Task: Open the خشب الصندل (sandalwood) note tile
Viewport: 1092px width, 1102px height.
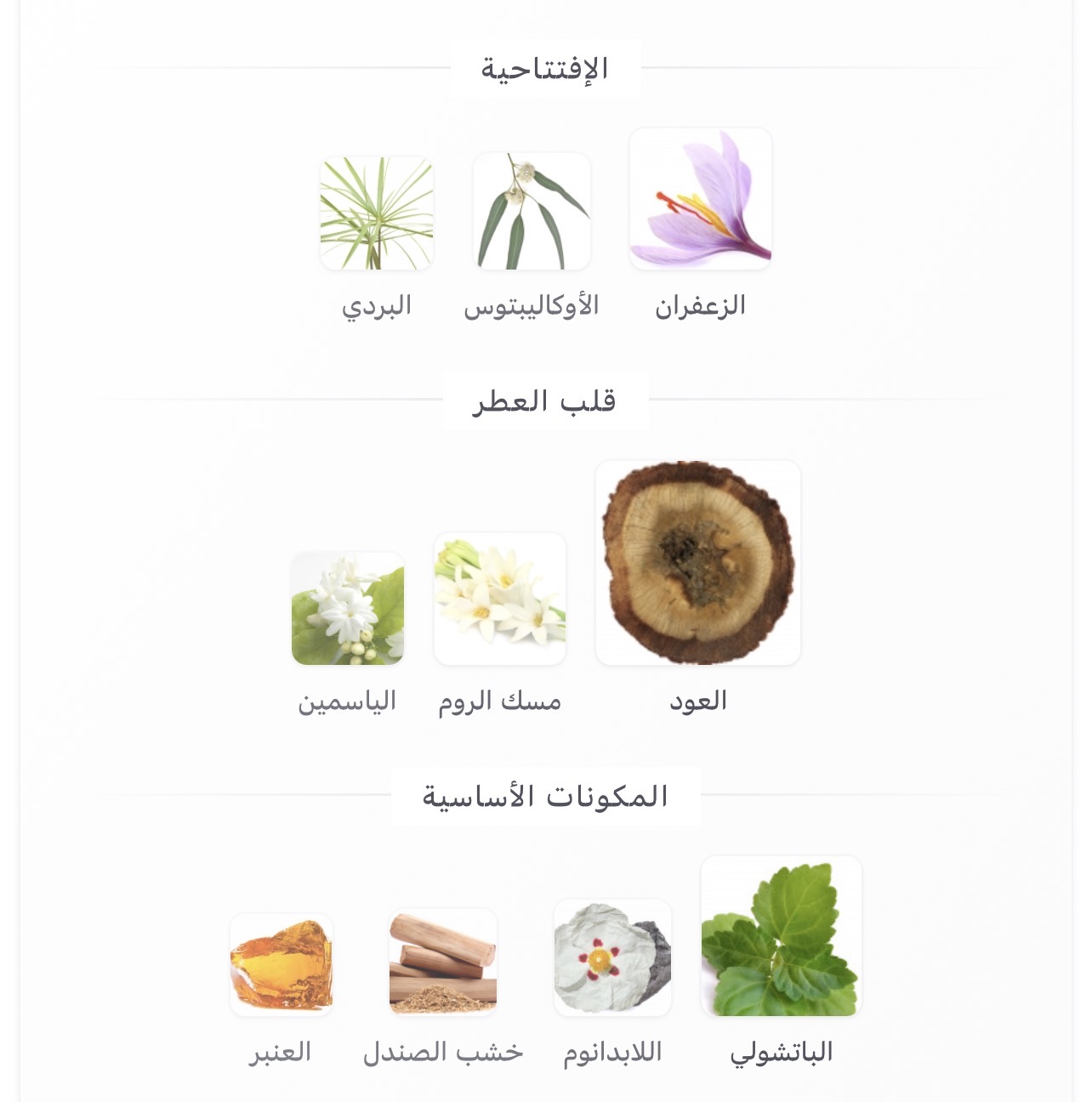Action: [443, 963]
